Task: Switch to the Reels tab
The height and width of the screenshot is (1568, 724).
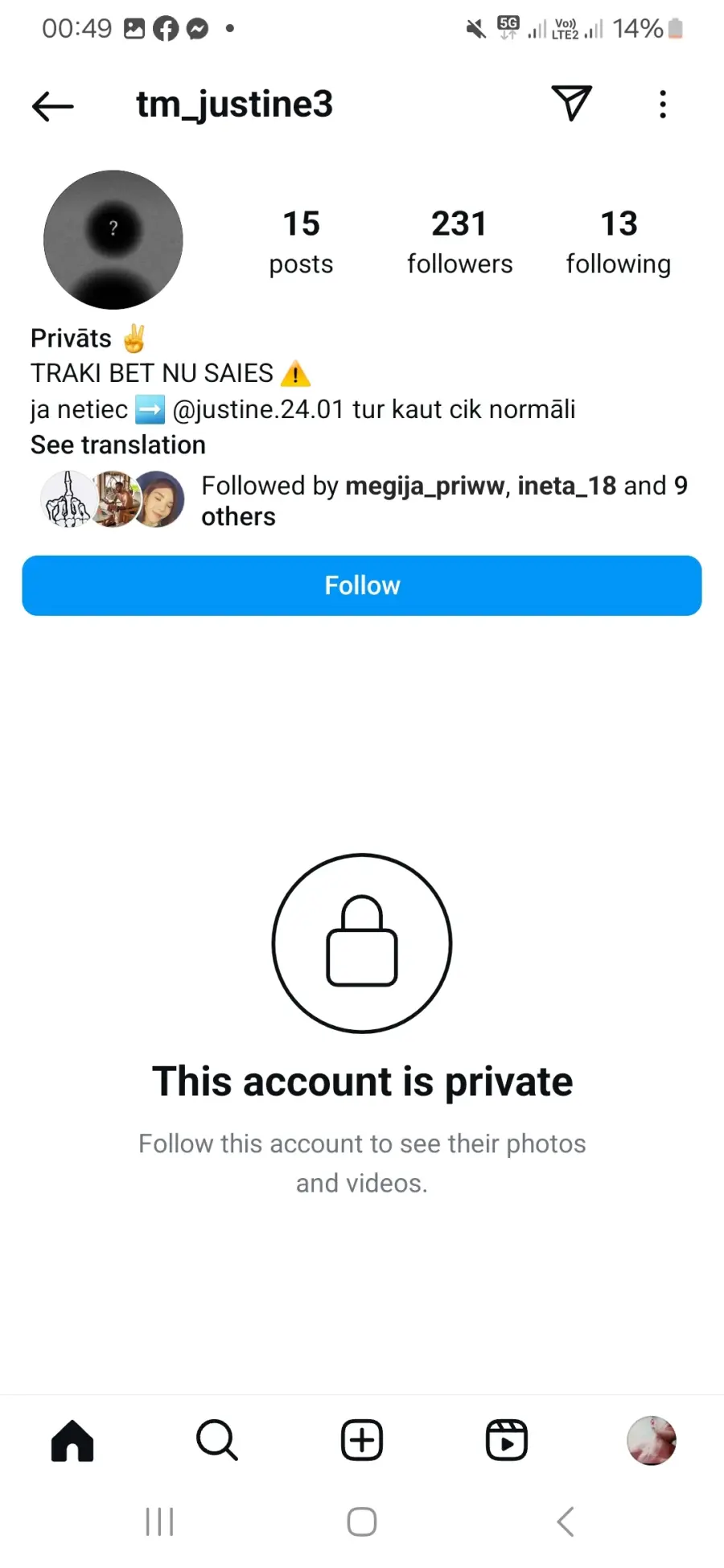Action: 507,1440
